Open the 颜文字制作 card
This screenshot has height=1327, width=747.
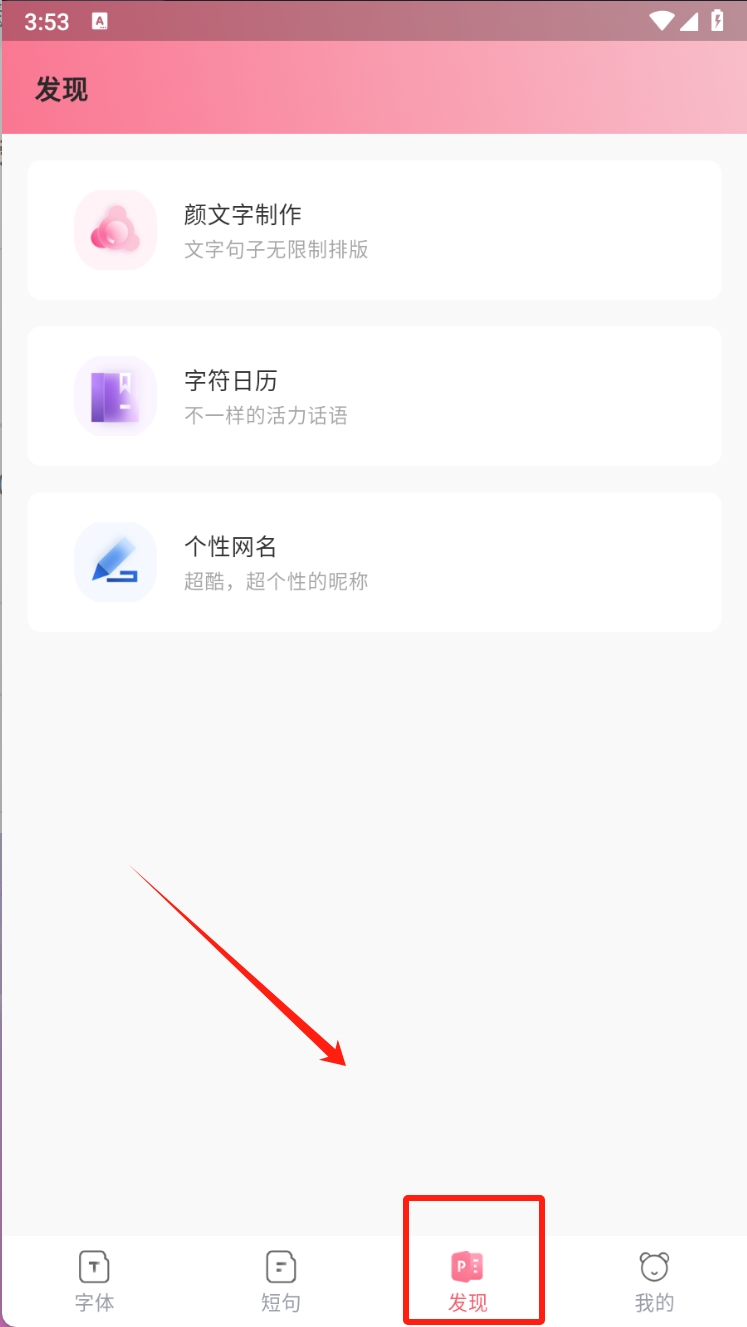[x=374, y=230]
